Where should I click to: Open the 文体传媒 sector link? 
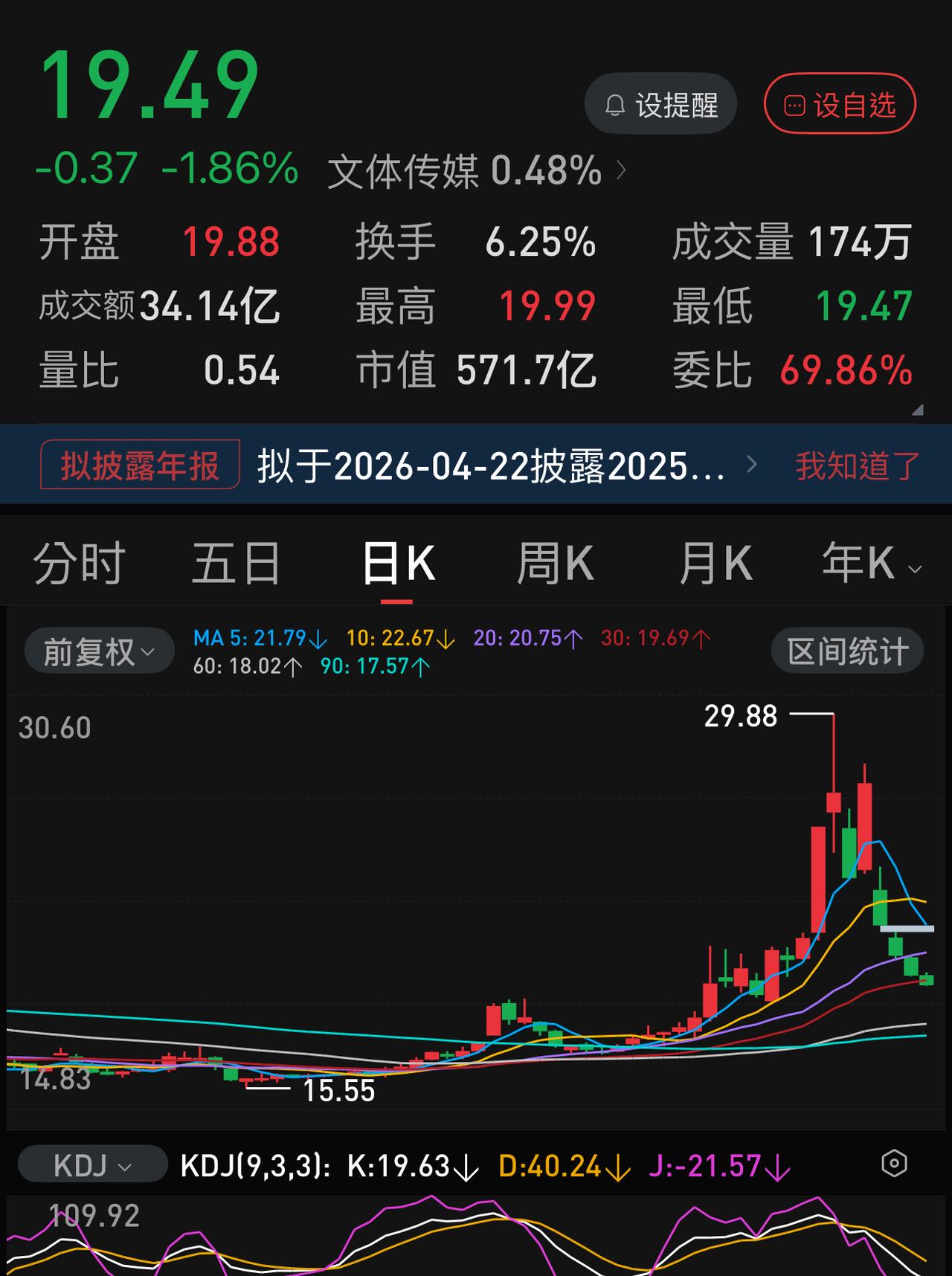click(476, 171)
